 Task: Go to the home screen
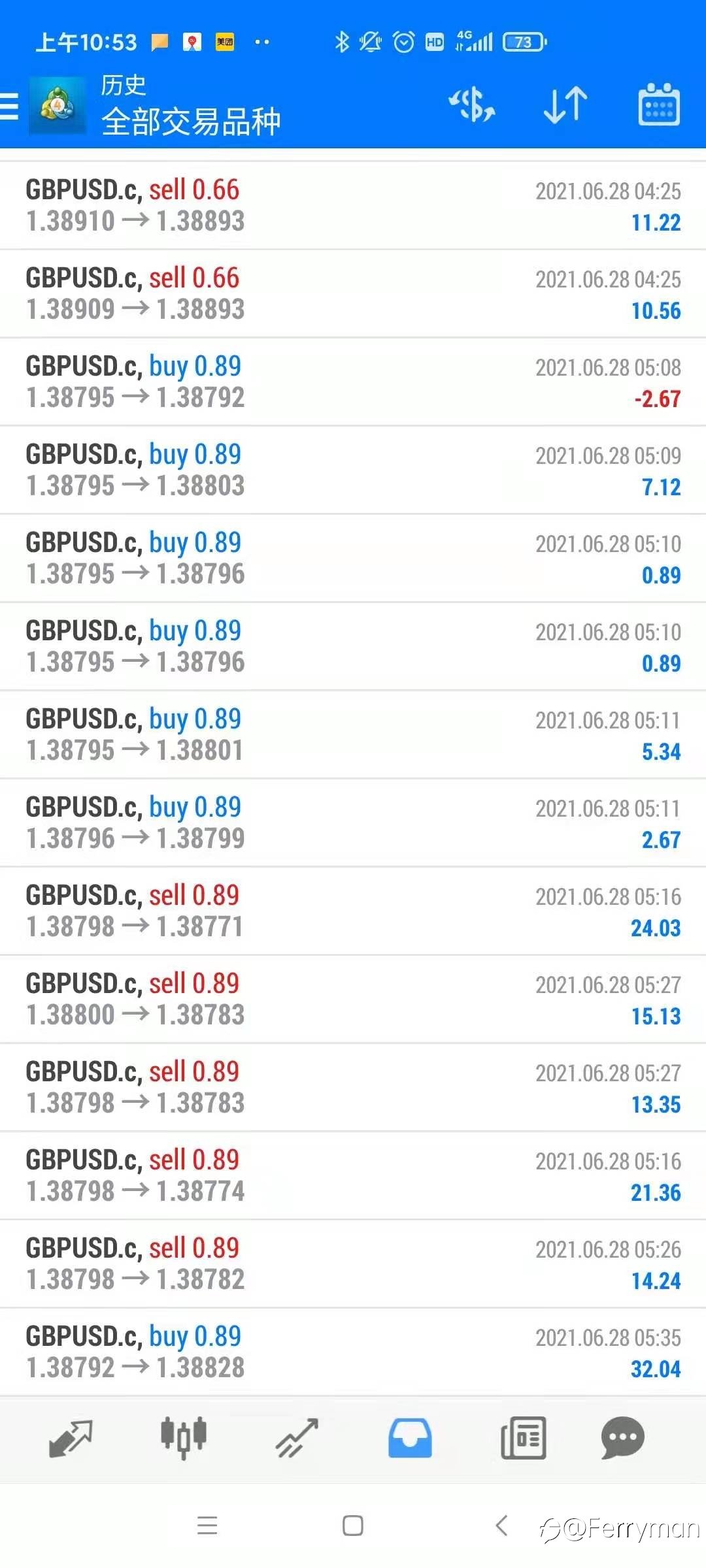(353, 1526)
